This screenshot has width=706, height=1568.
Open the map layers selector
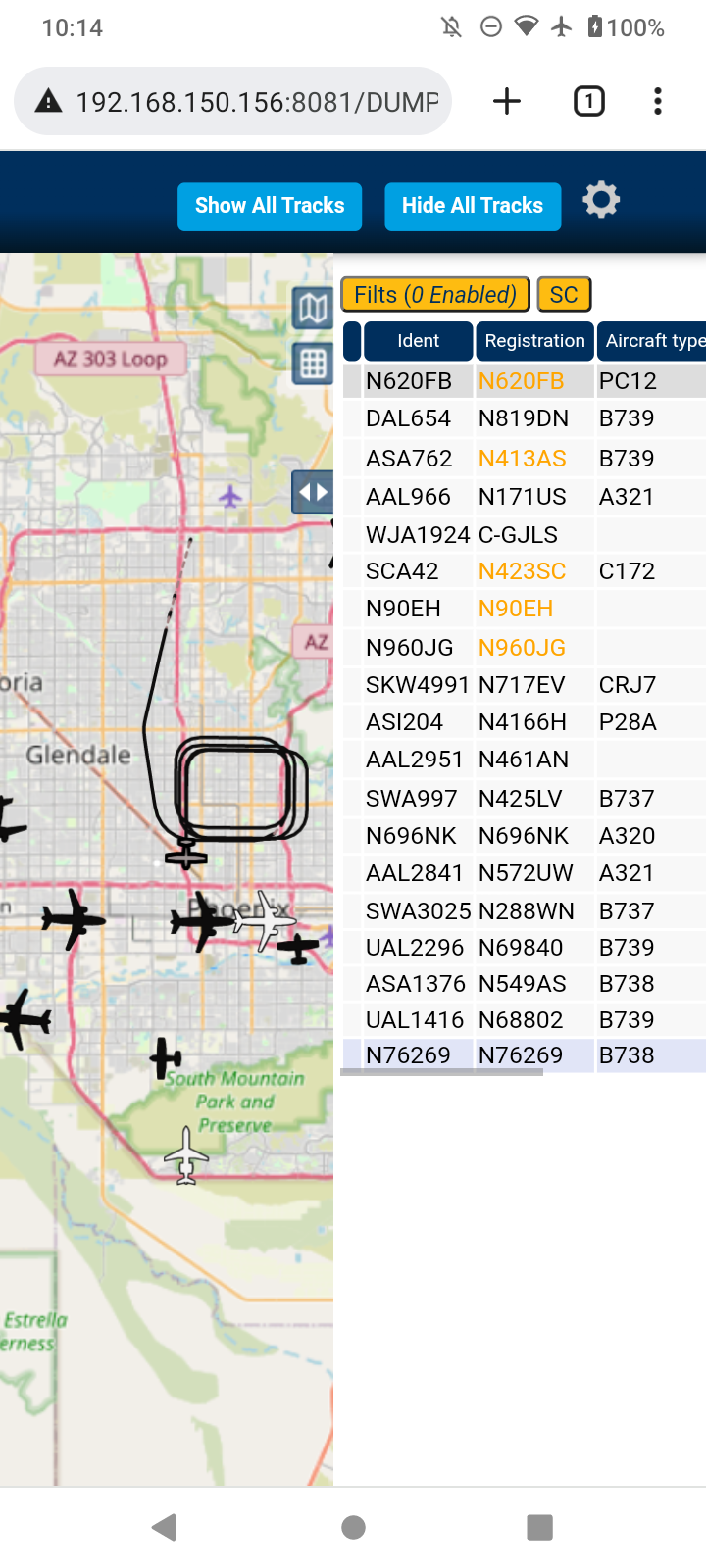[x=313, y=309]
